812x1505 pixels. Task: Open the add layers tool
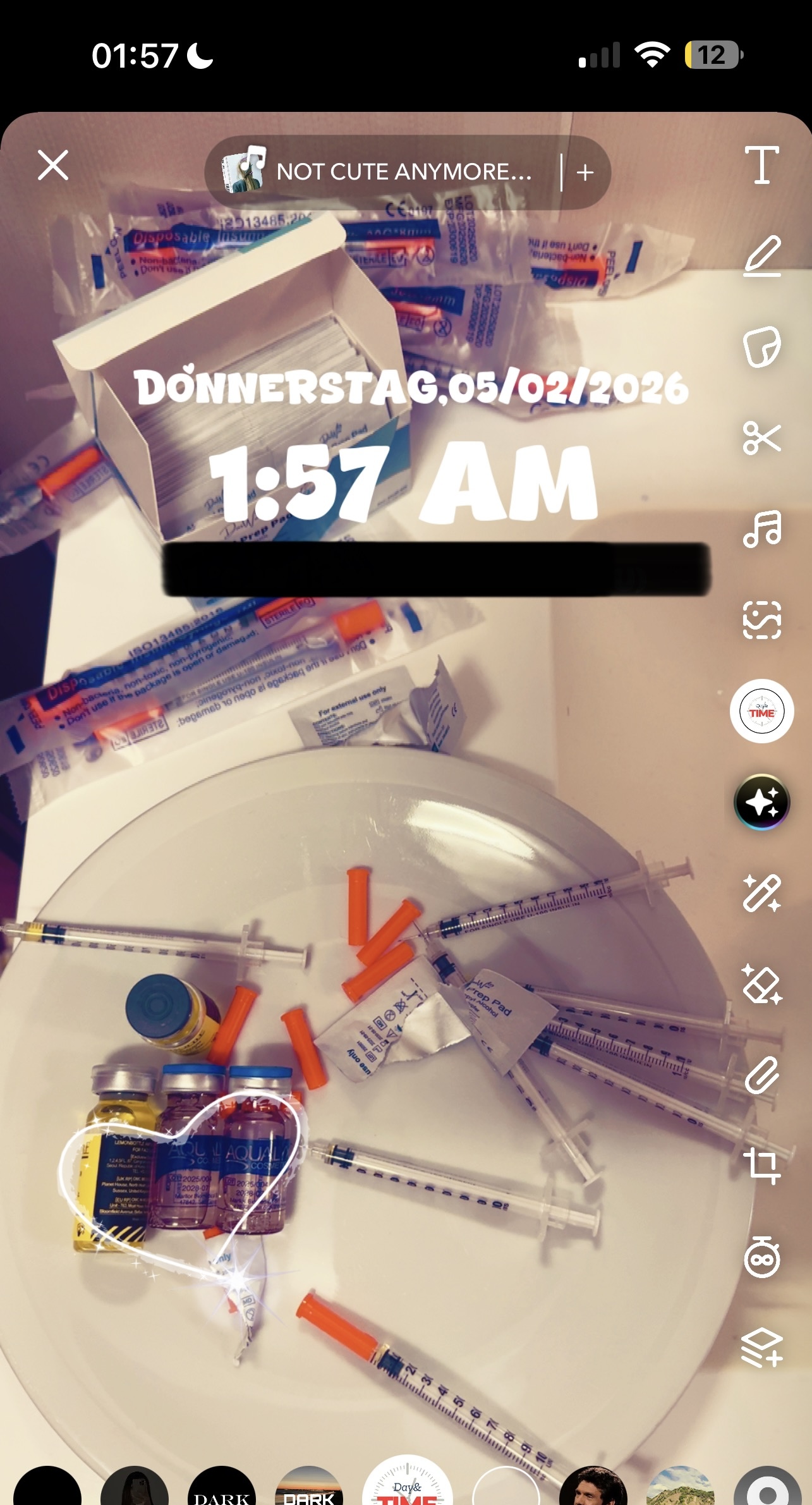coord(762,1348)
